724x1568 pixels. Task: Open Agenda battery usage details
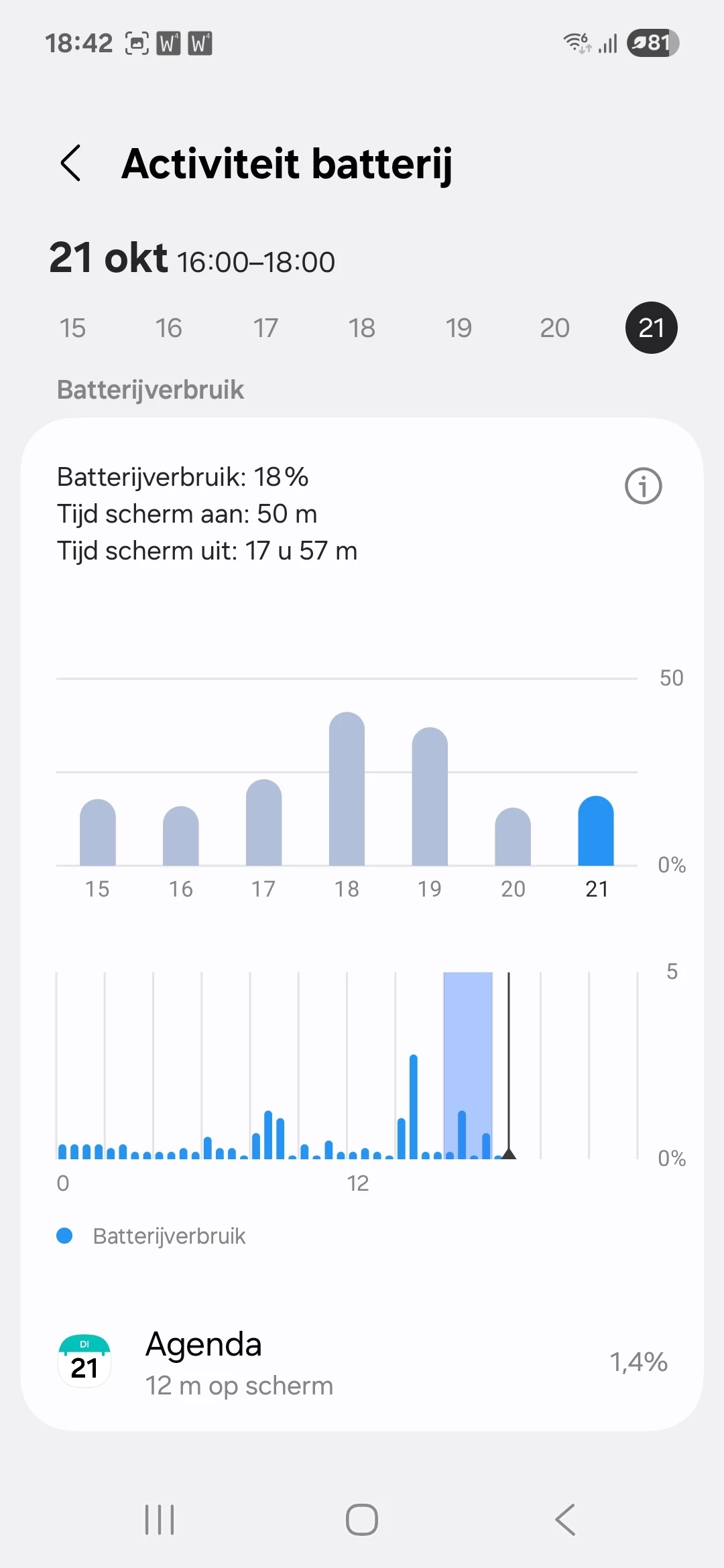(362, 1362)
